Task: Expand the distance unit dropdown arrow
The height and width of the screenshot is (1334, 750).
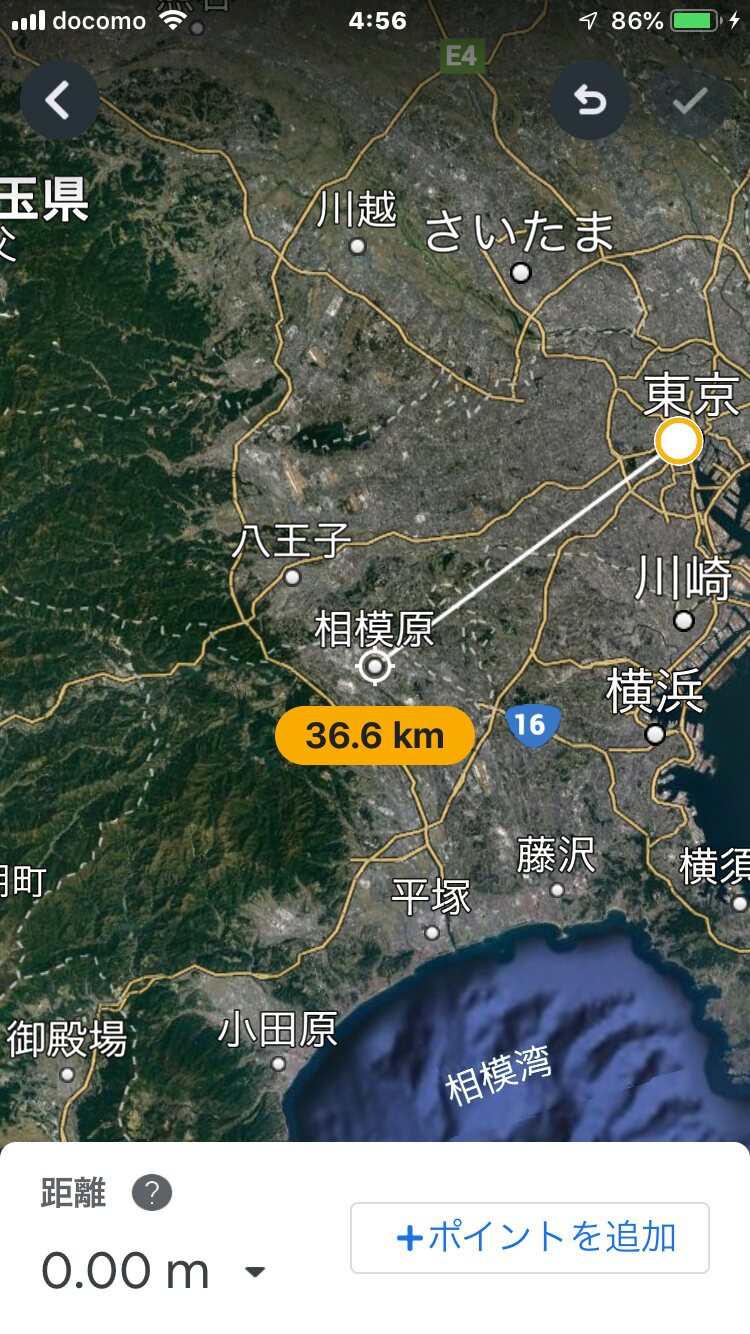Action: coord(255,1272)
